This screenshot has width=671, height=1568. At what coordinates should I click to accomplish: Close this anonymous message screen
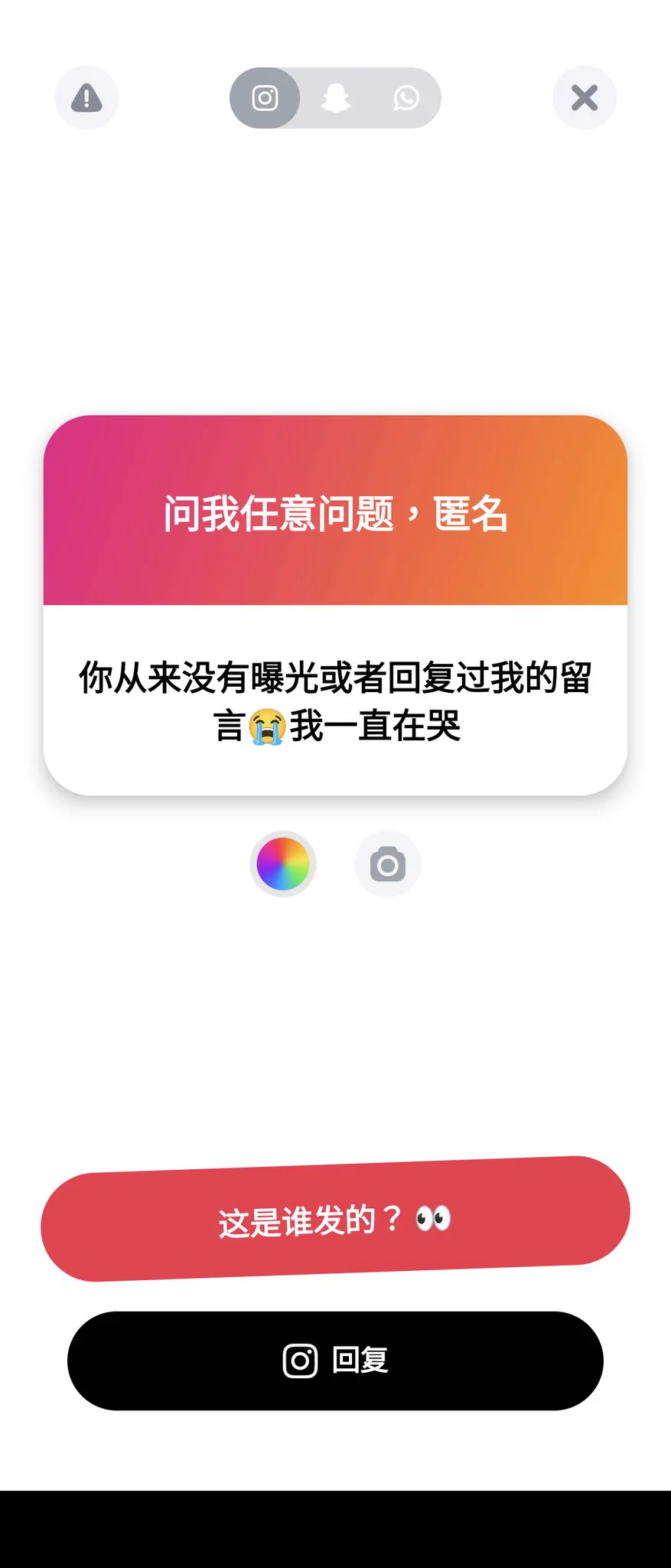[585, 98]
